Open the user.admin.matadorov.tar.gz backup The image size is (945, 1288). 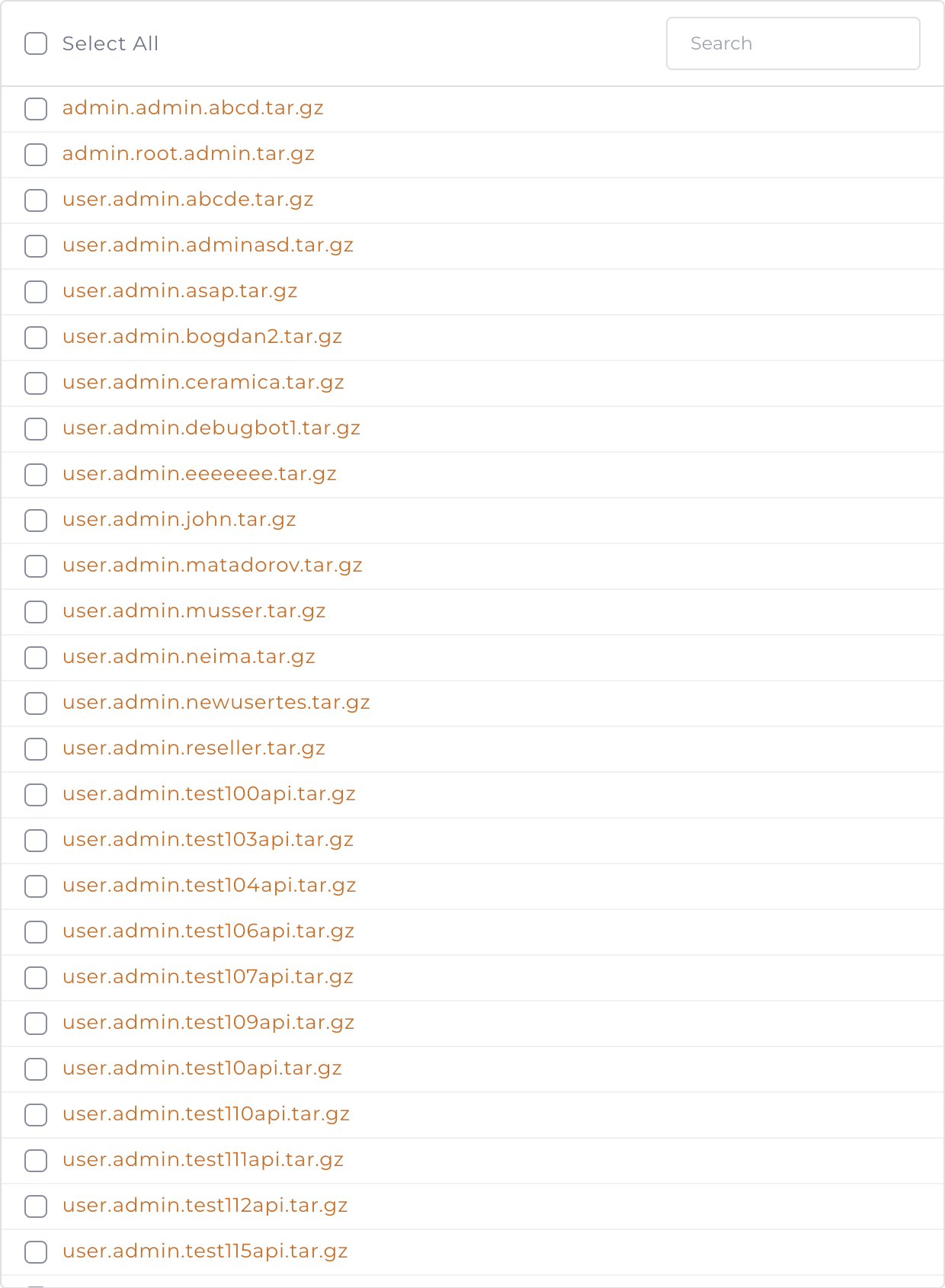[213, 566]
